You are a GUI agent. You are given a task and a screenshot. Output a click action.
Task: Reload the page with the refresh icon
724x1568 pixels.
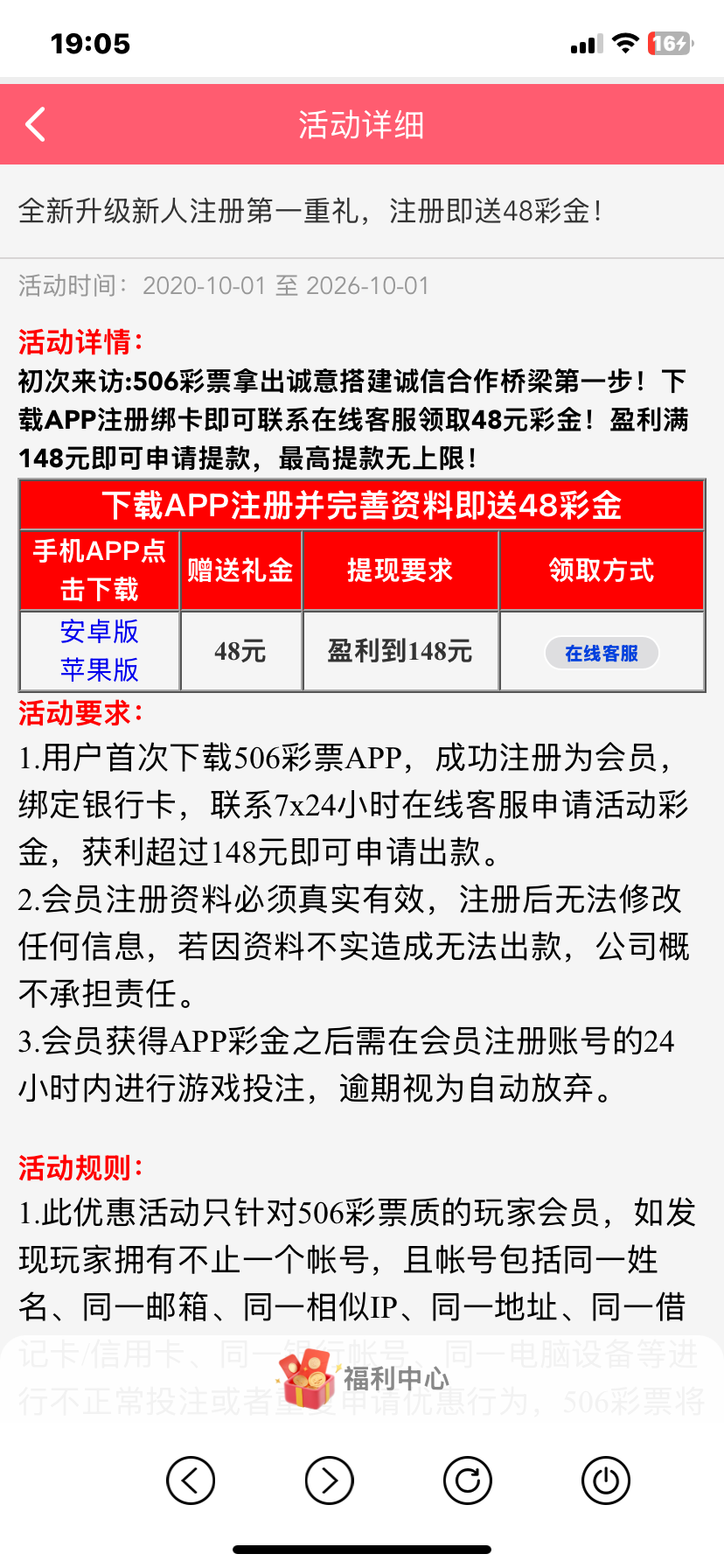(468, 1480)
